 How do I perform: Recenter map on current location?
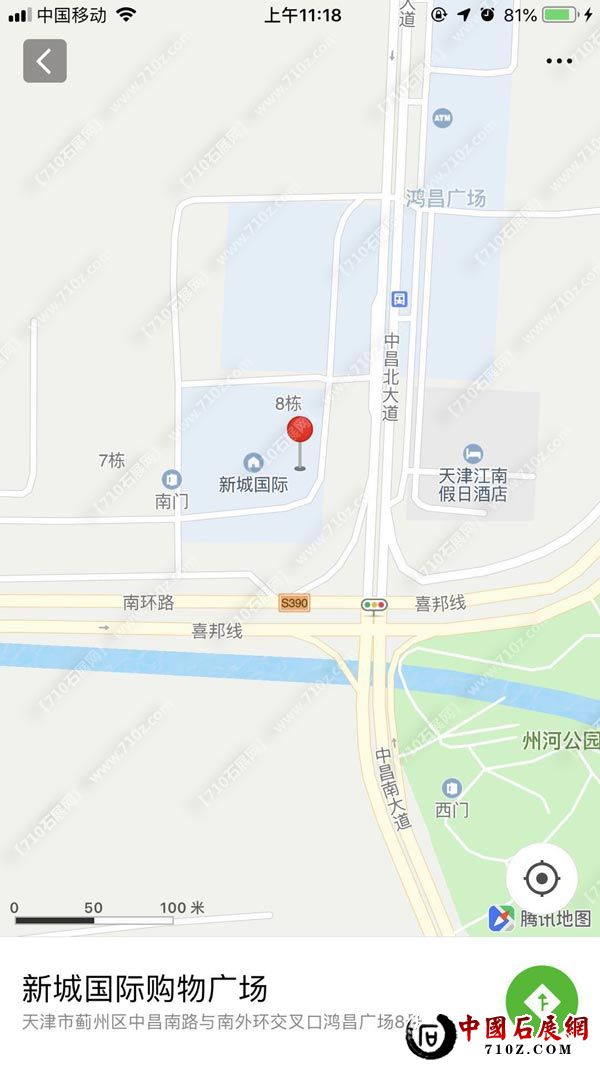coord(541,879)
